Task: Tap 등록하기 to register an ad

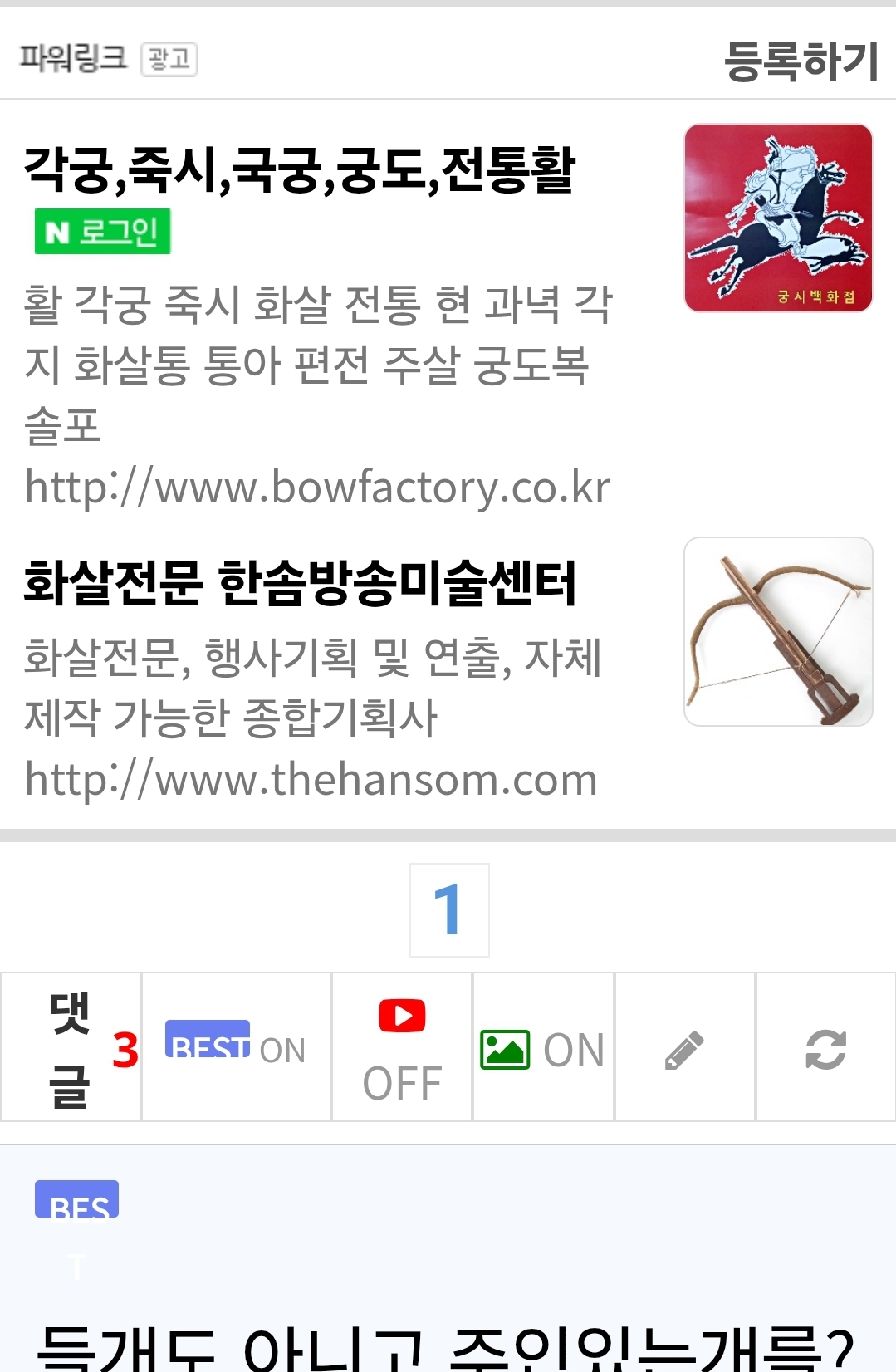Action: (x=801, y=61)
